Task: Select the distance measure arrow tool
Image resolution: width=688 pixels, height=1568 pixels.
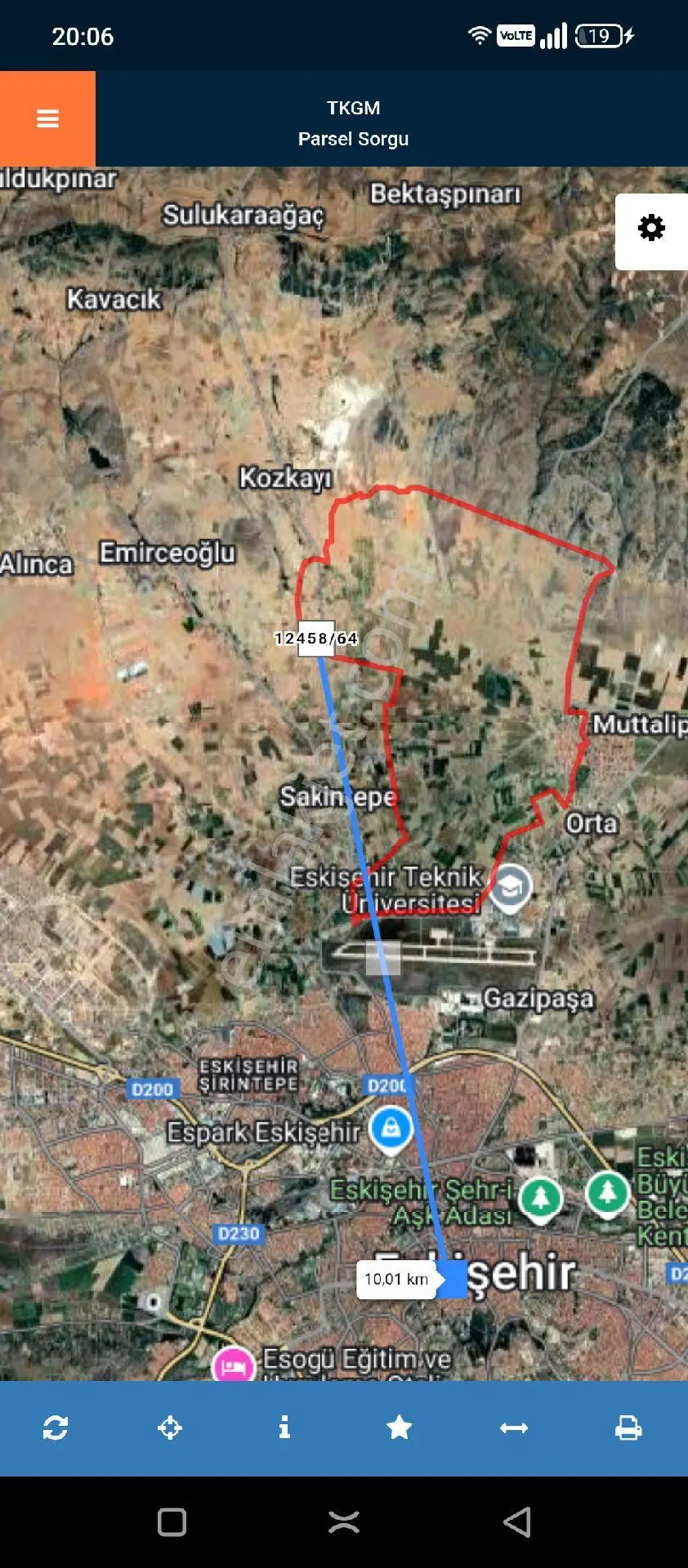Action: point(514,1428)
